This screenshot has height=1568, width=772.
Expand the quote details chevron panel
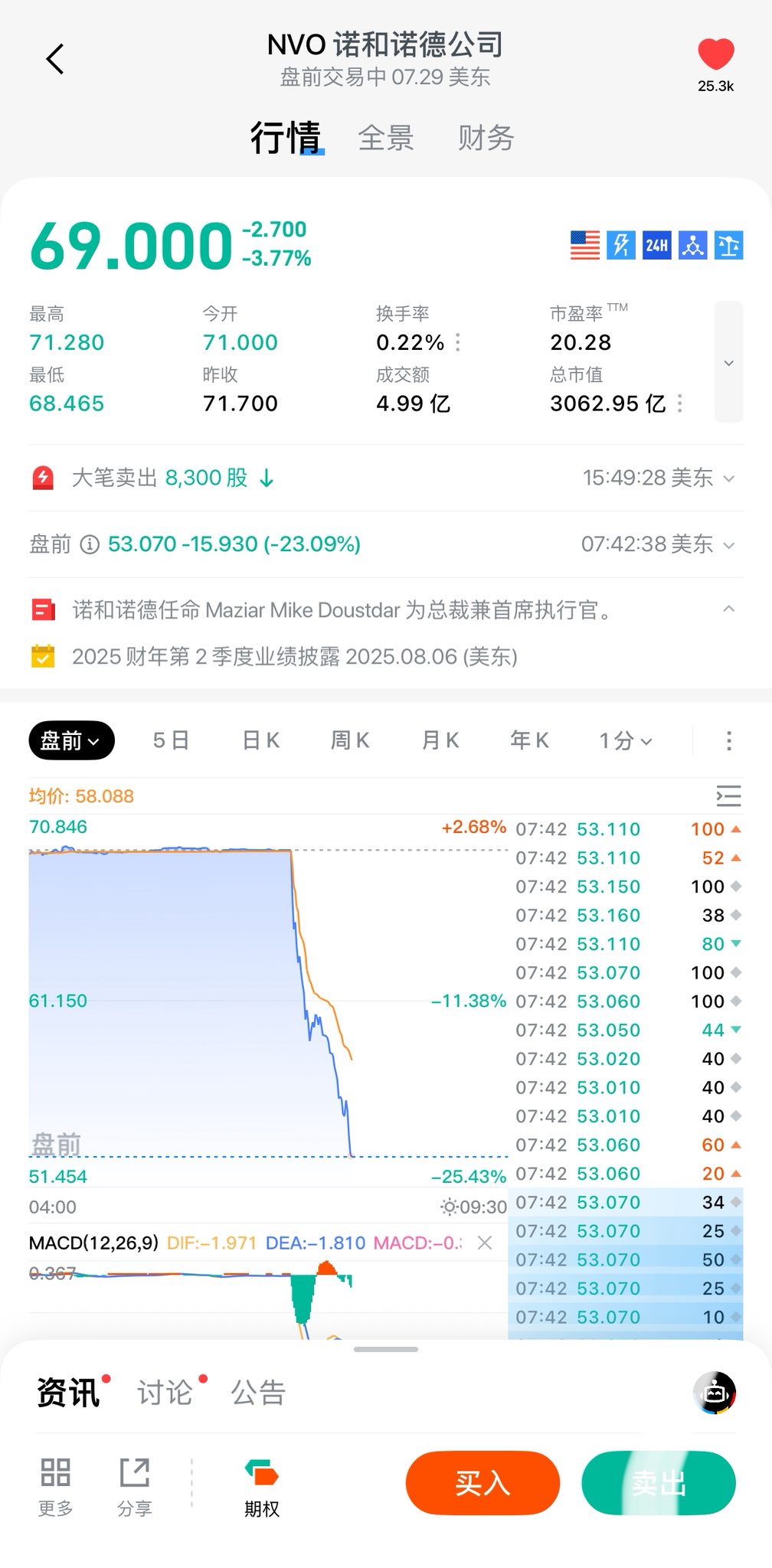pyautogui.click(x=728, y=362)
